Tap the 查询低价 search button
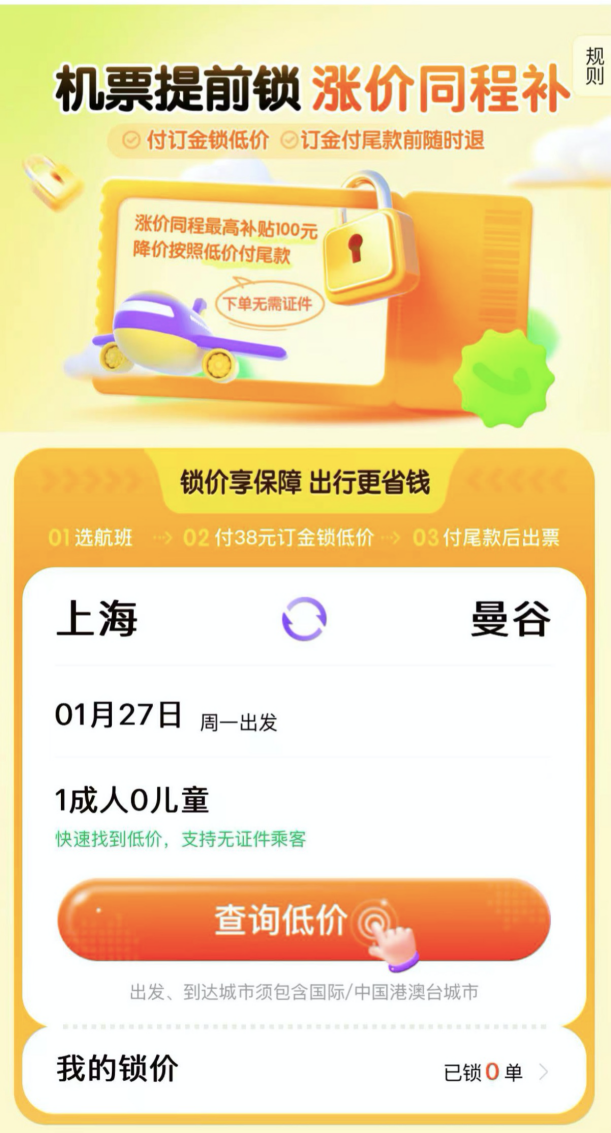This screenshot has width=611, height=1133. (303, 920)
